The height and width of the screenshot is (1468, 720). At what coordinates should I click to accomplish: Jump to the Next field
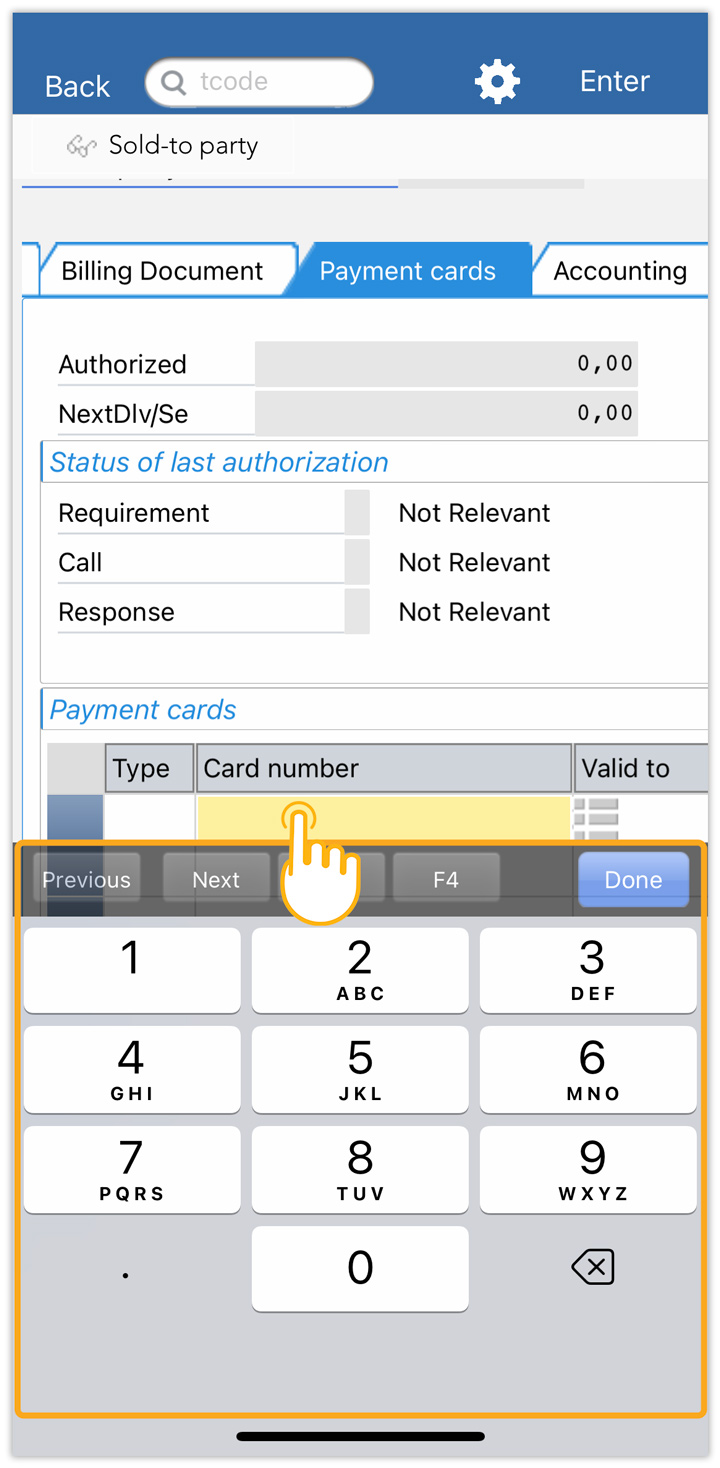click(x=216, y=880)
